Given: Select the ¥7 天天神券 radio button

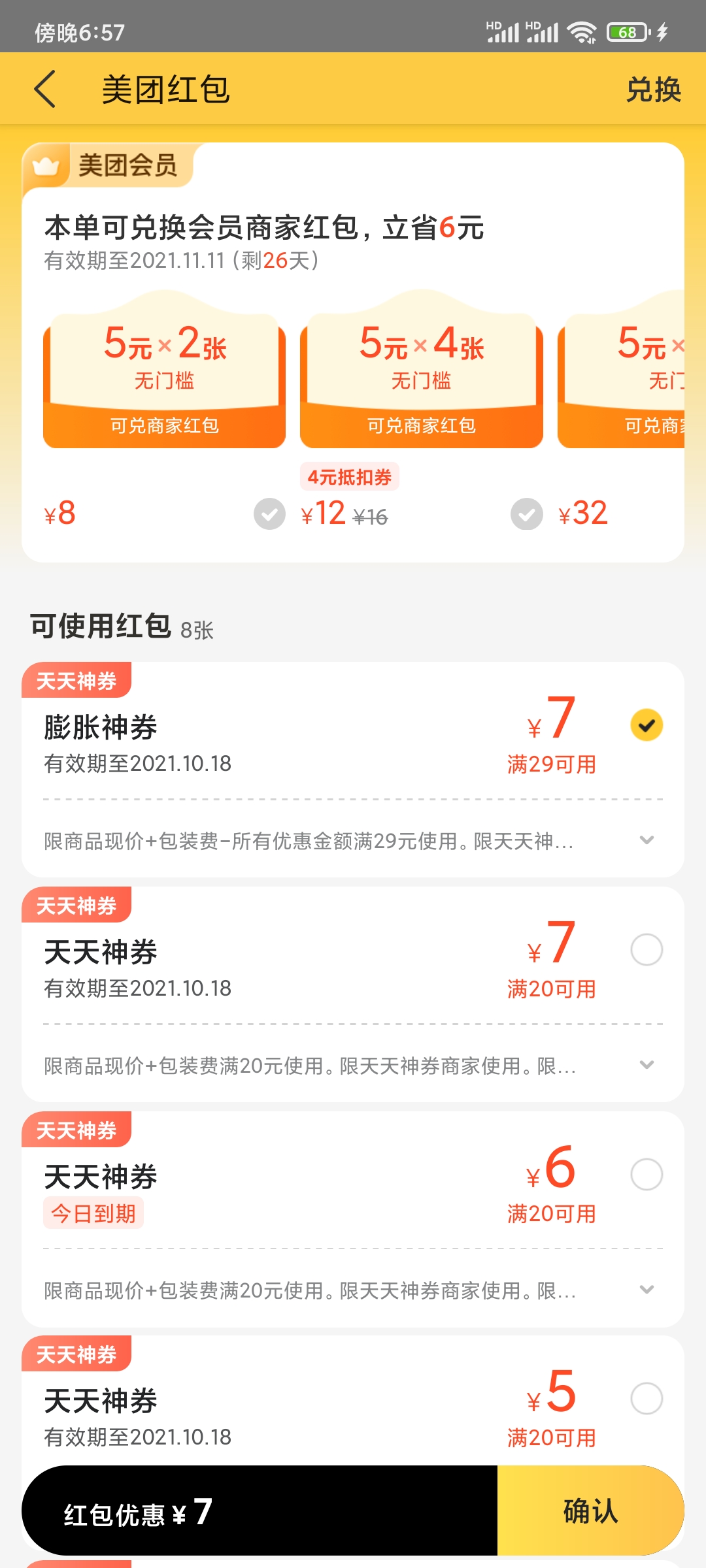Looking at the screenshot, I should (x=647, y=949).
